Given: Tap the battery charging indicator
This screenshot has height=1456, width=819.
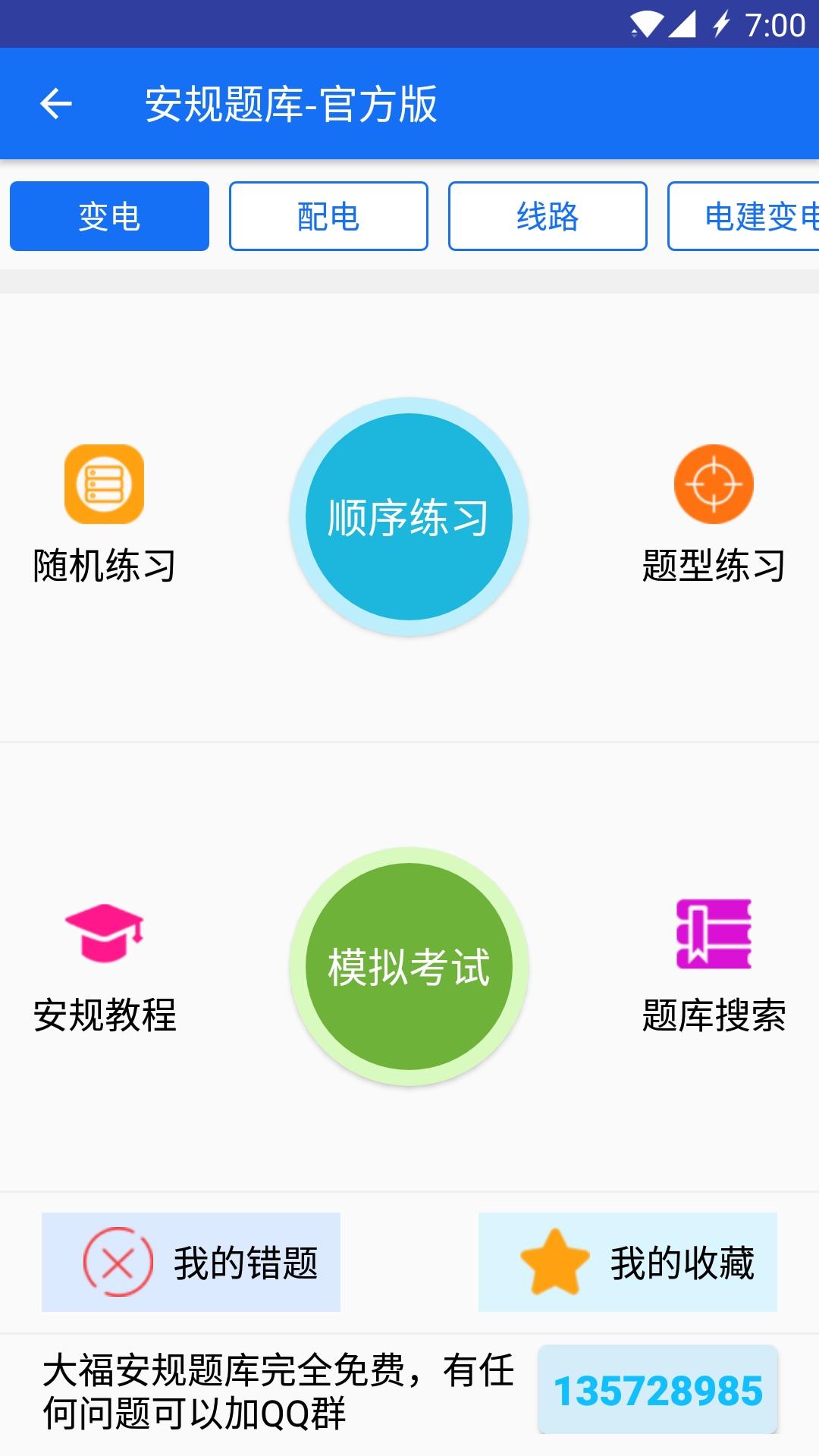Looking at the screenshot, I should pos(718,23).
